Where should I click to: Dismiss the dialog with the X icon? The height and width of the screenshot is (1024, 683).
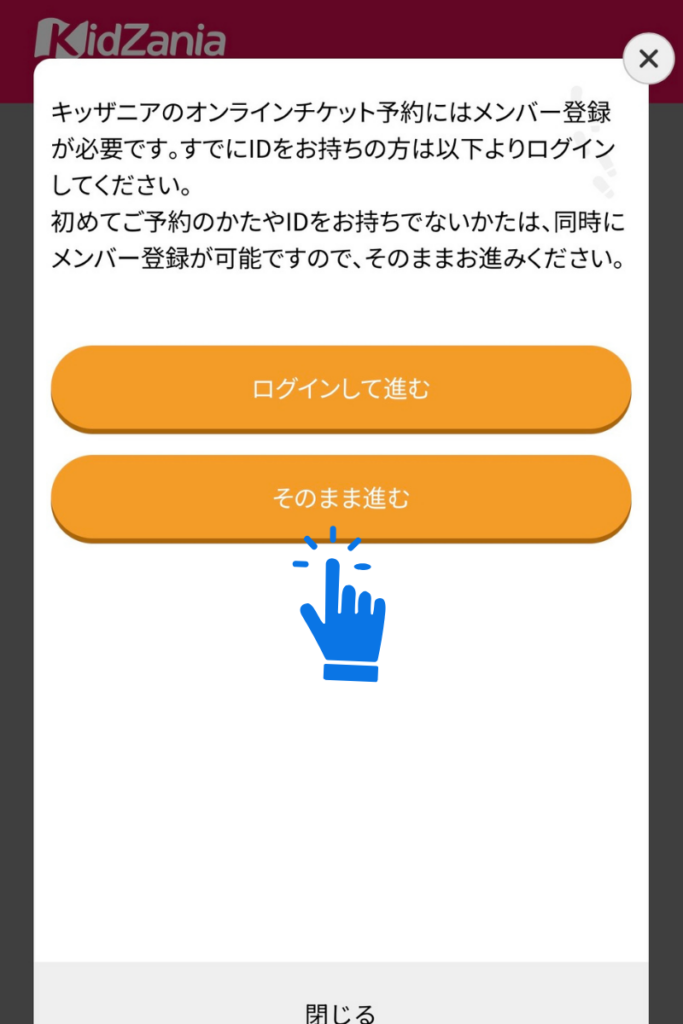coord(648,59)
